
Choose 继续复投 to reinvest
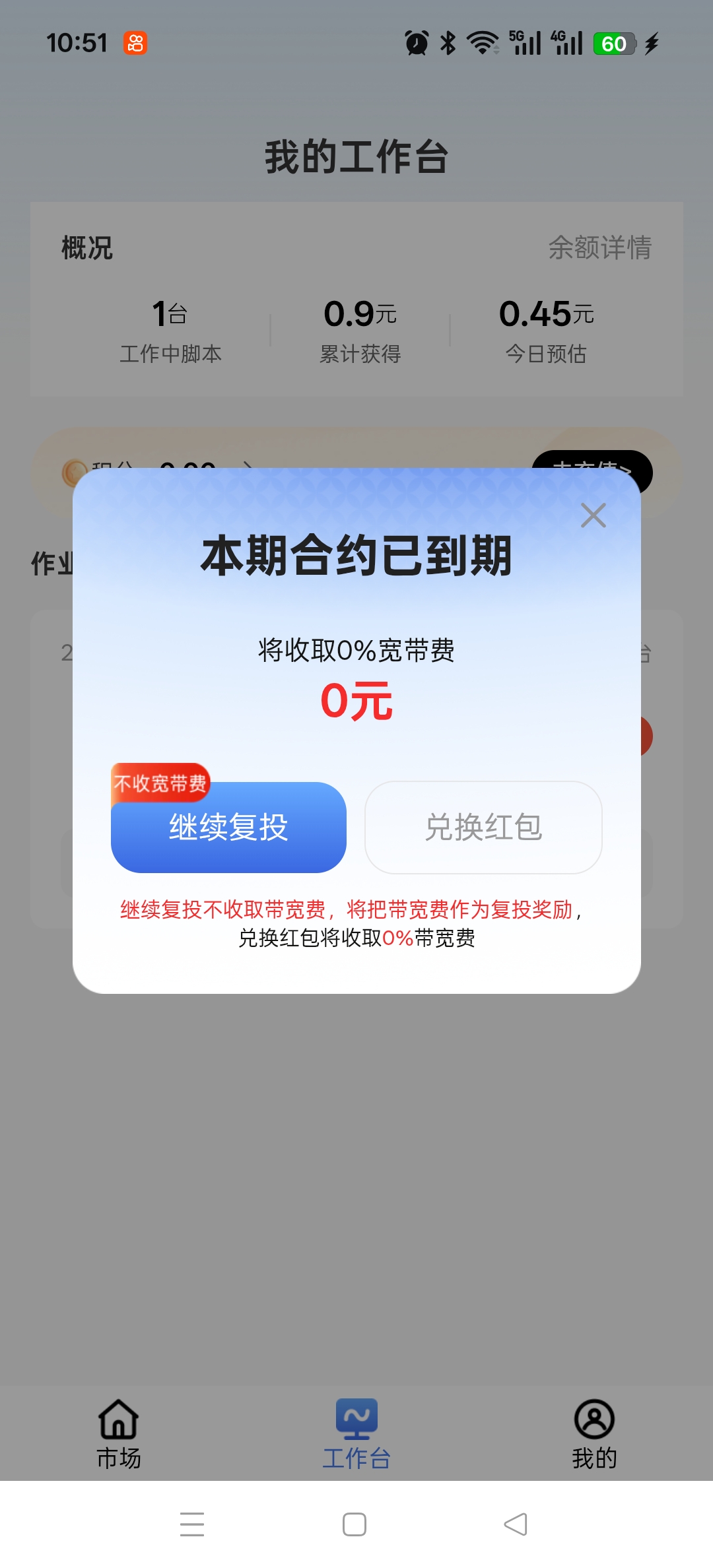click(x=228, y=827)
